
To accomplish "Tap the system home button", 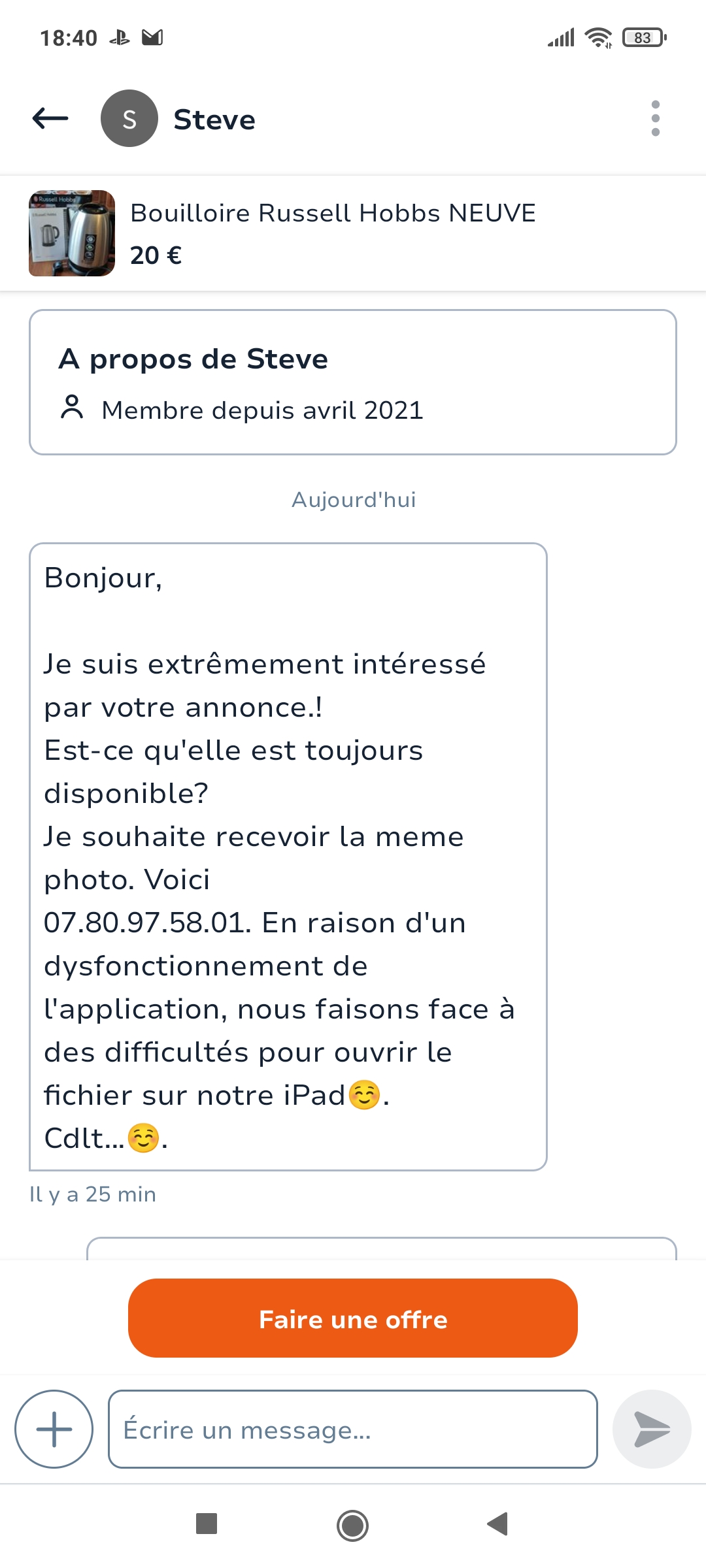I will pyautogui.click(x=352, y=1525).
